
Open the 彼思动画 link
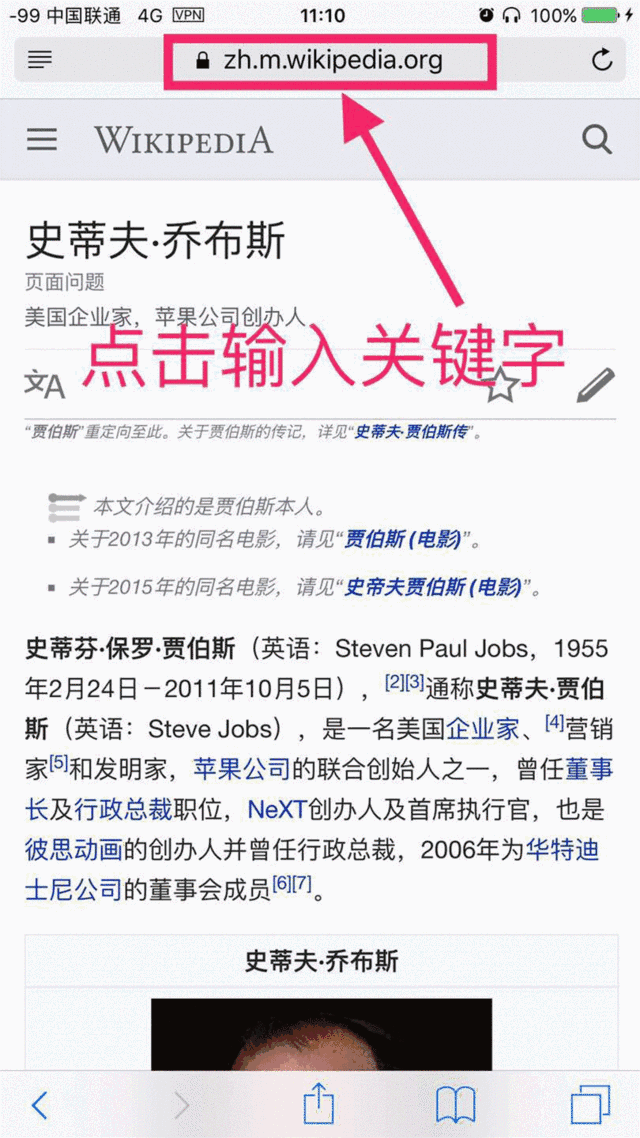(73, 850)
